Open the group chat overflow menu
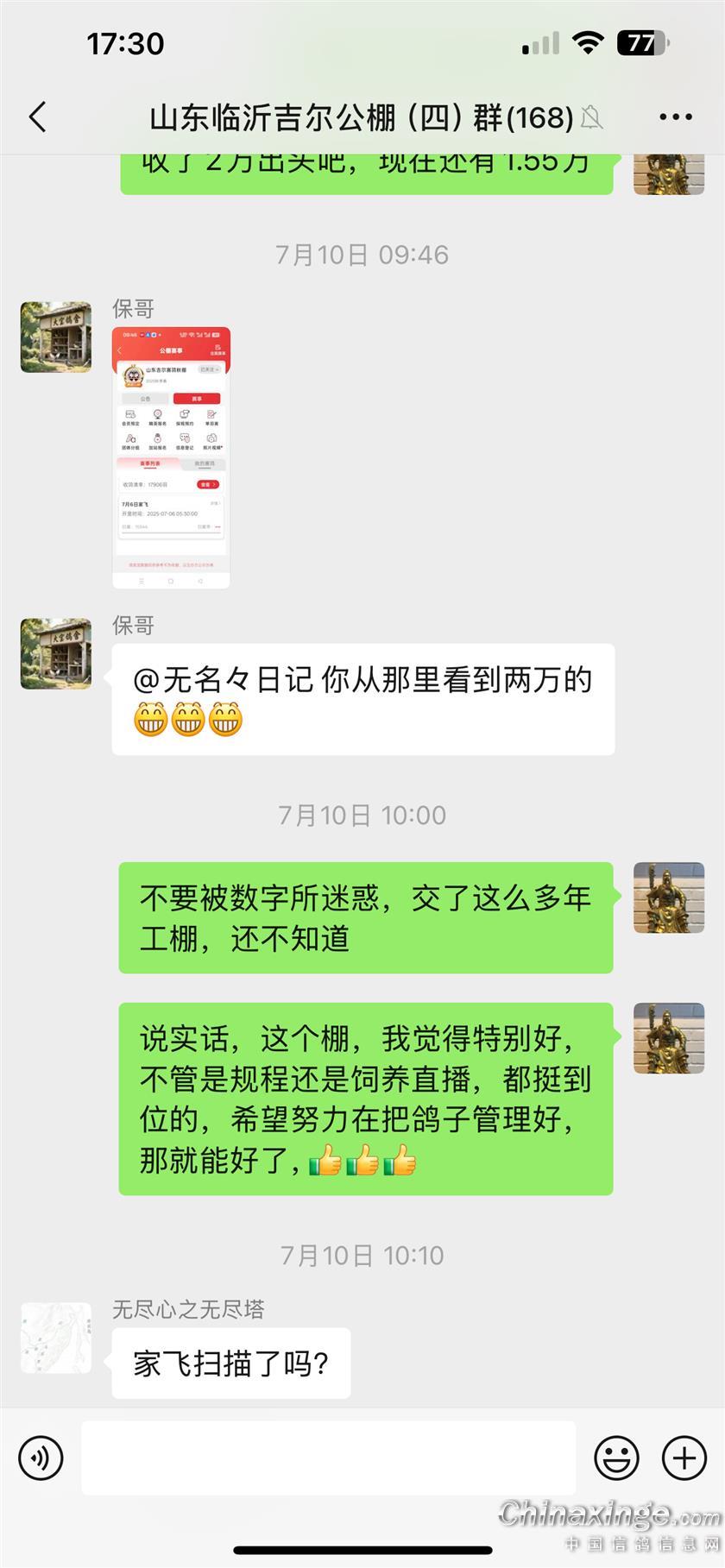 point(675,117)
